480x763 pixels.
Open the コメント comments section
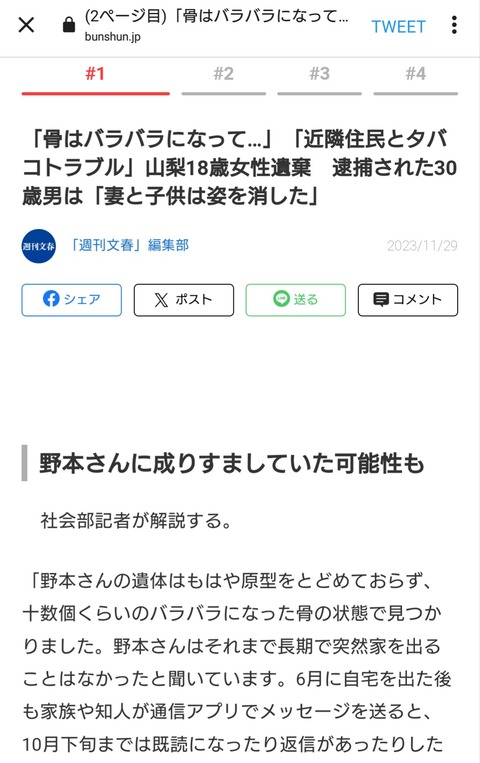407,300
